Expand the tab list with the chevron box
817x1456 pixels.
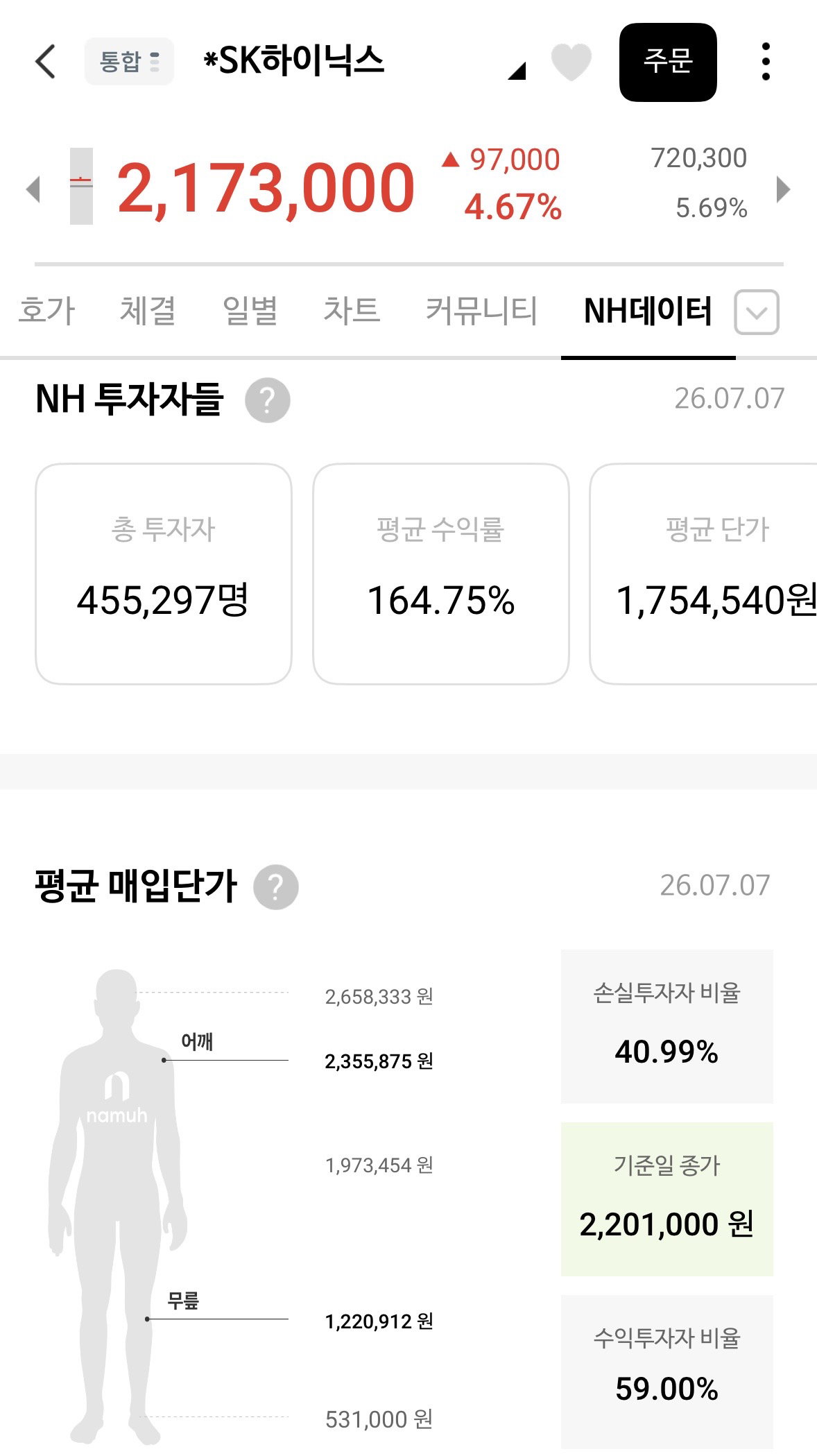pos(757,312)
